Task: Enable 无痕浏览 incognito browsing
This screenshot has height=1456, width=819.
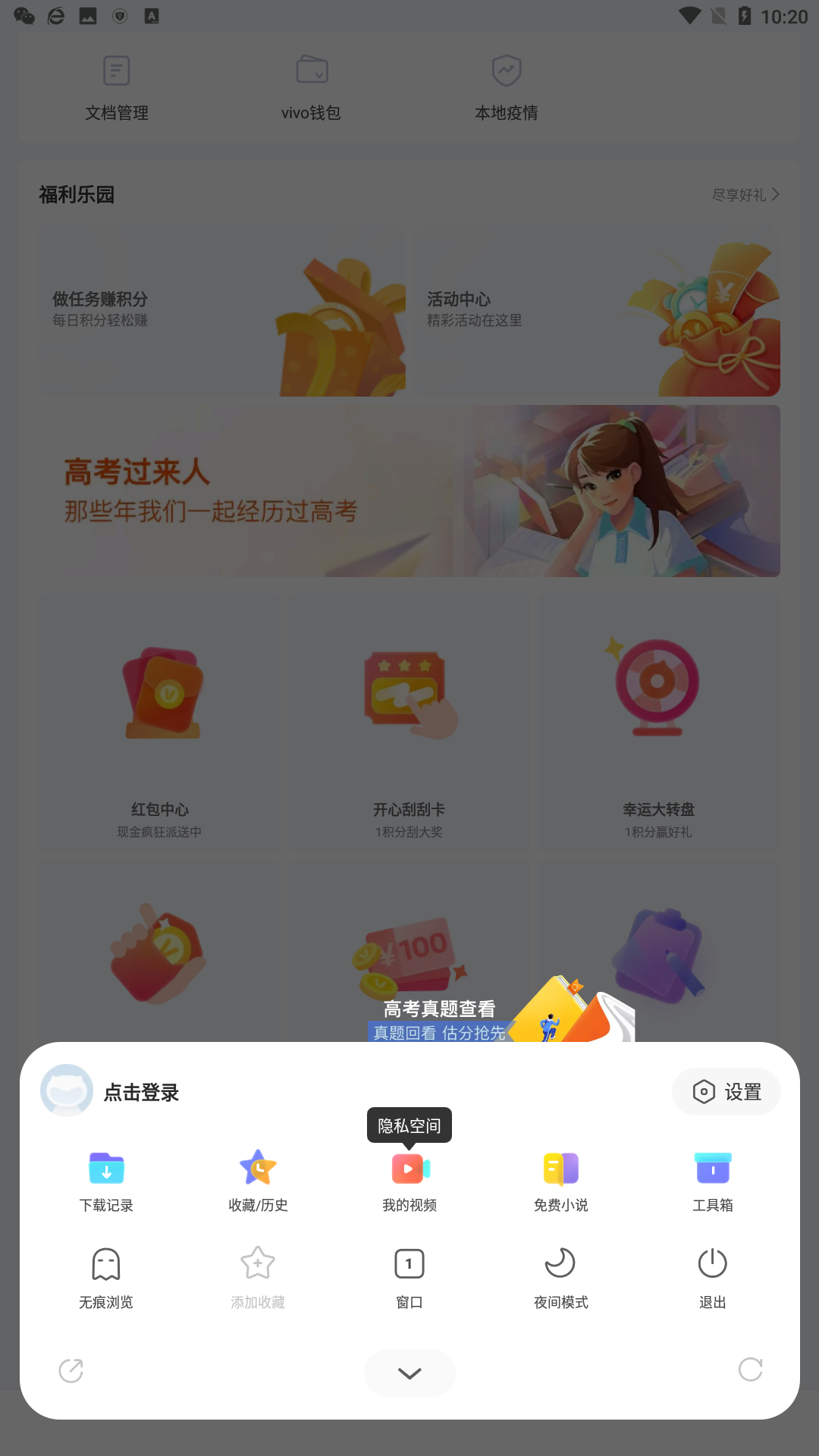Action: pyautogui.click(x=106, y=1278)
